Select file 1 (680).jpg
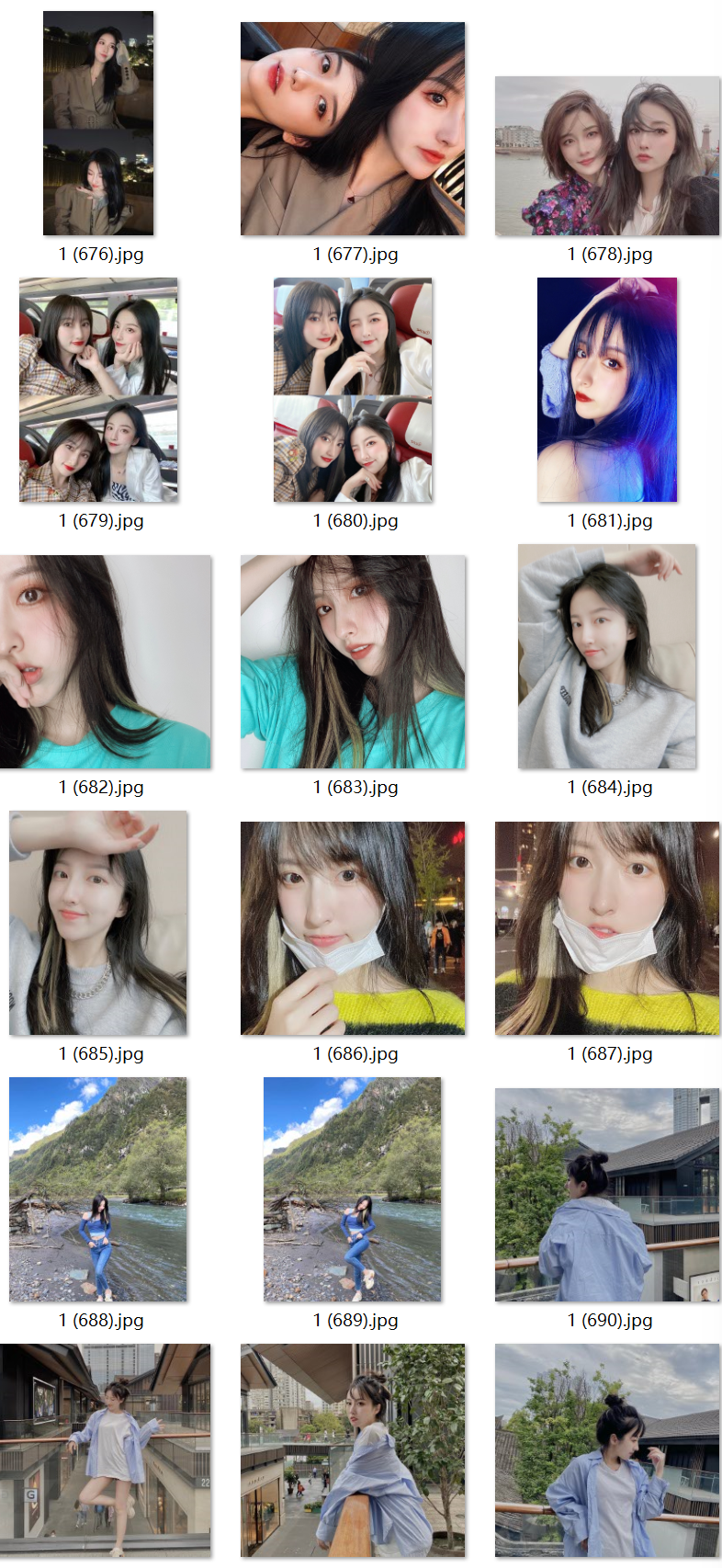The image size is (722, 1568). [x=353, y=390]
